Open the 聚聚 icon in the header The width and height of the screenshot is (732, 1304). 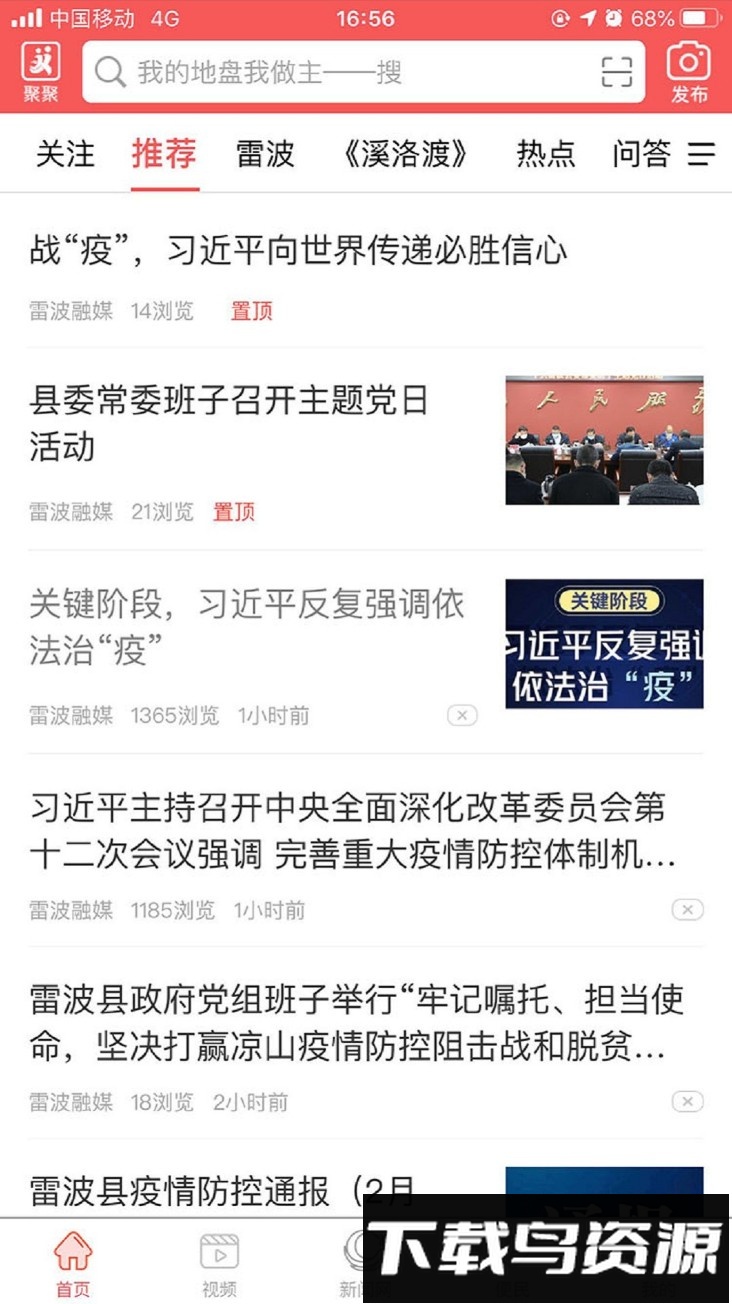coord(41,72)
